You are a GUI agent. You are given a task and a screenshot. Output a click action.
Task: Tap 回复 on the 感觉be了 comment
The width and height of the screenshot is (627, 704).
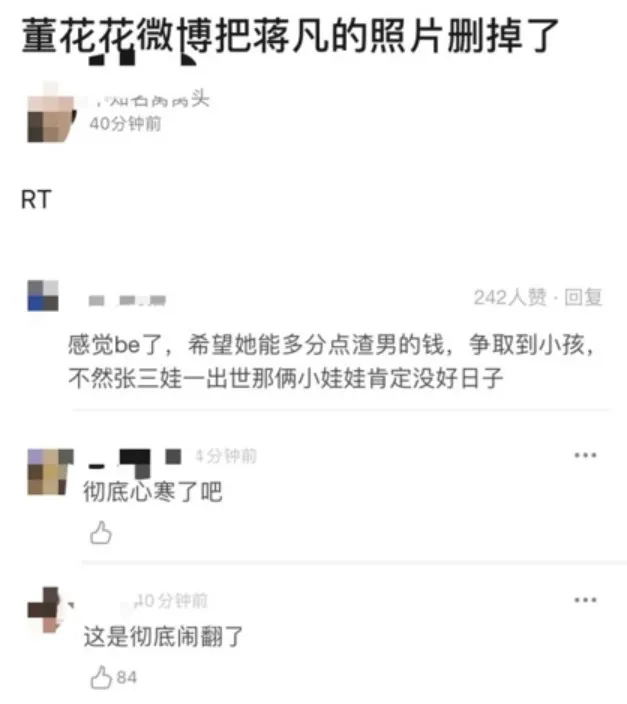[583, 297]
